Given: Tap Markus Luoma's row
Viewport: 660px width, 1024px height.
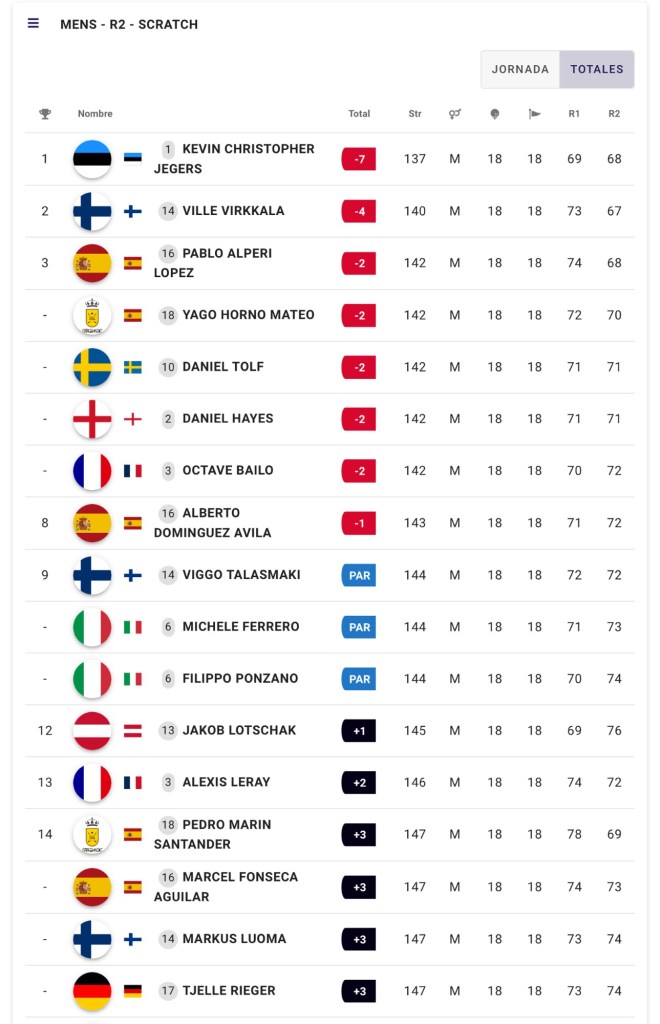Looking at the screenshot, I should [234, 939].
